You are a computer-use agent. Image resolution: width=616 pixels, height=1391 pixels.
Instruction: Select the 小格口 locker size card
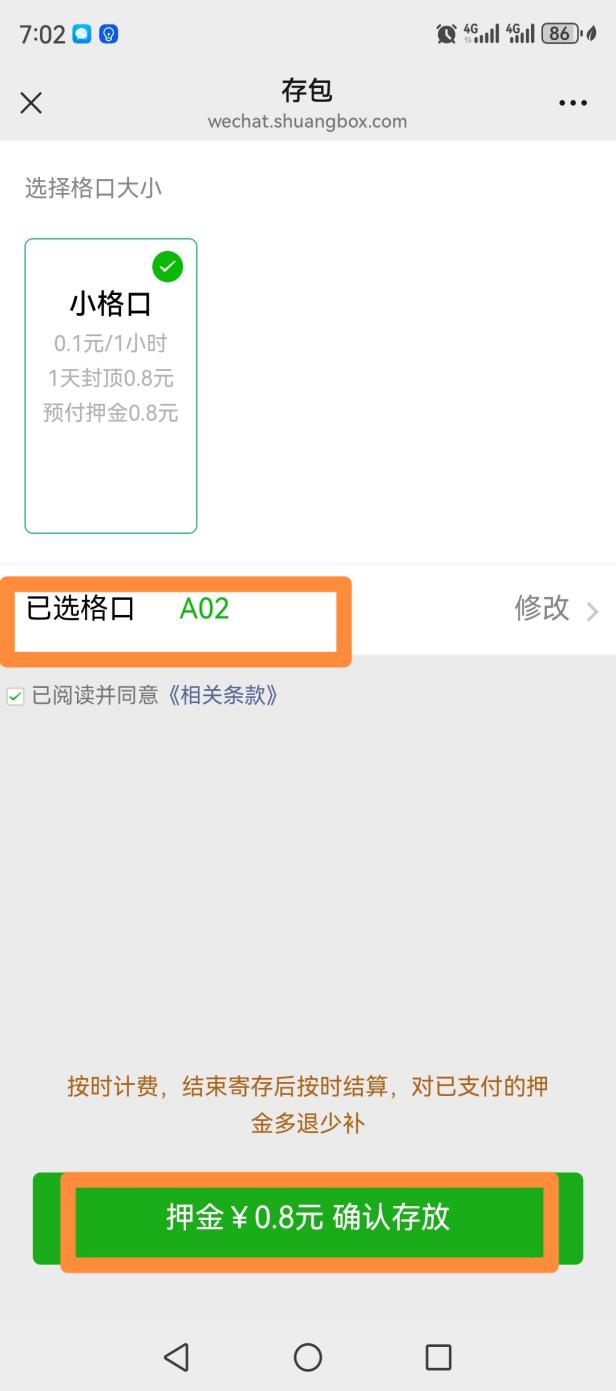111,385
